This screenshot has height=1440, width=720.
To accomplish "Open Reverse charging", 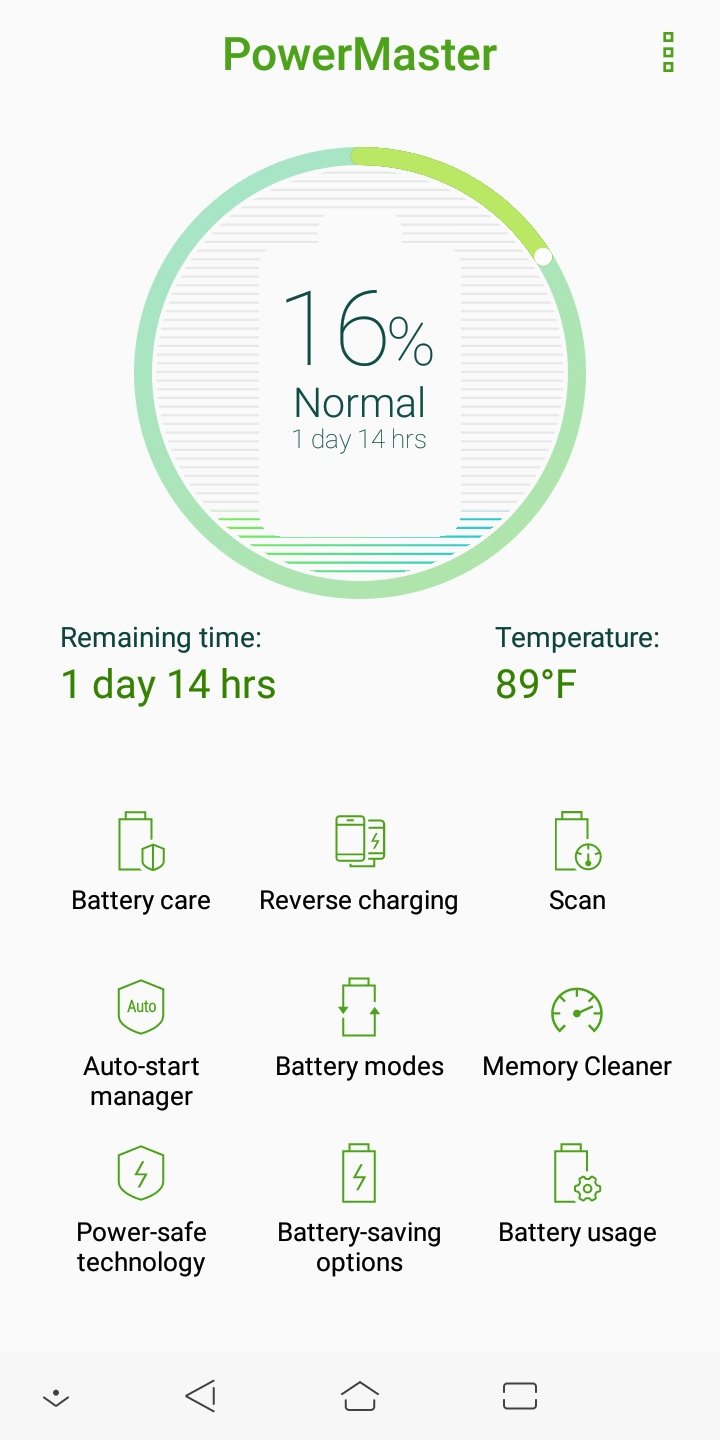I will (359, 861).
